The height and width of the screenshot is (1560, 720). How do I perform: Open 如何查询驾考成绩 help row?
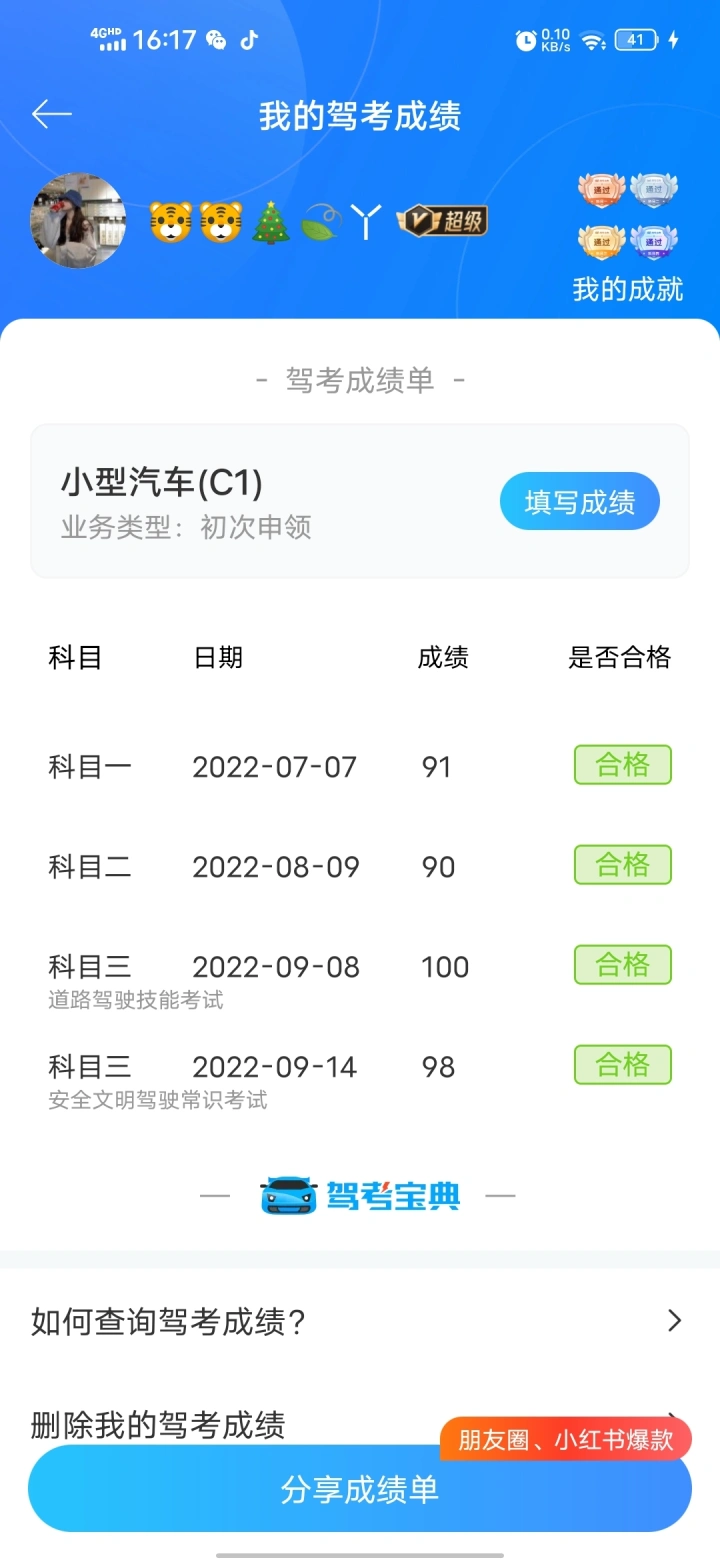(360, 1322)
